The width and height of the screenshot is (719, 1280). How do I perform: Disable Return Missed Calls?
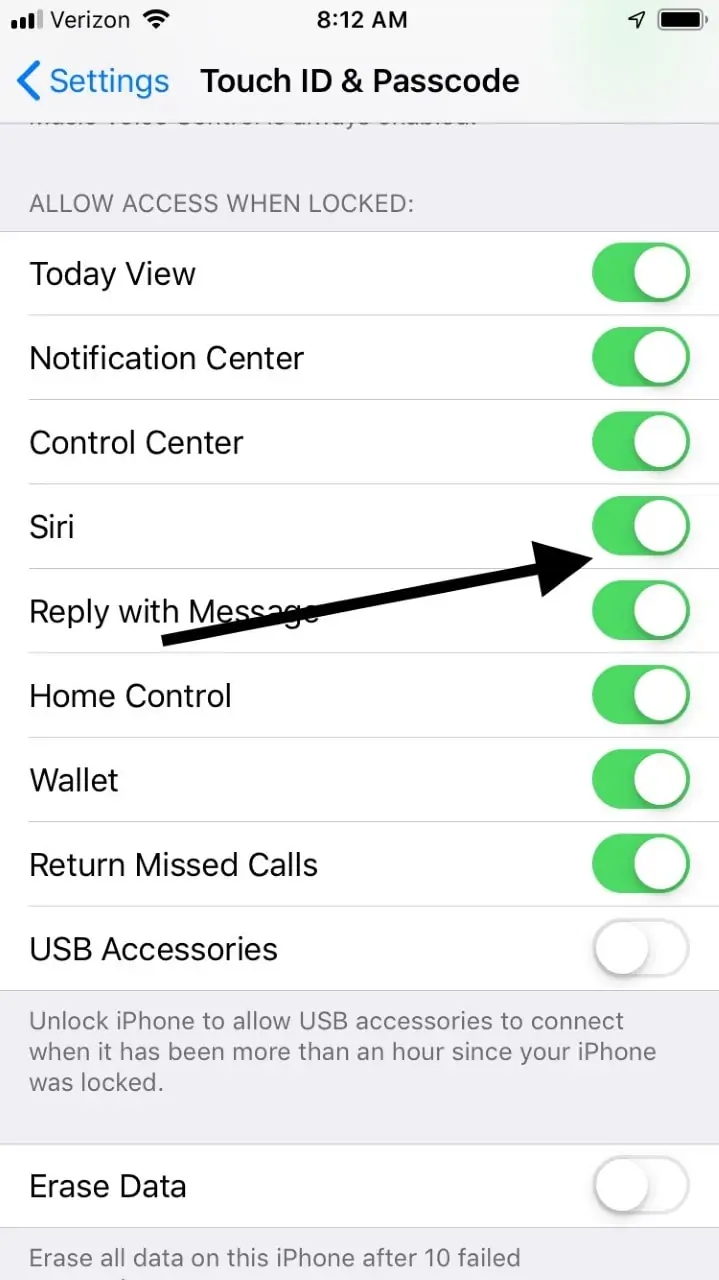pos(641,864)
